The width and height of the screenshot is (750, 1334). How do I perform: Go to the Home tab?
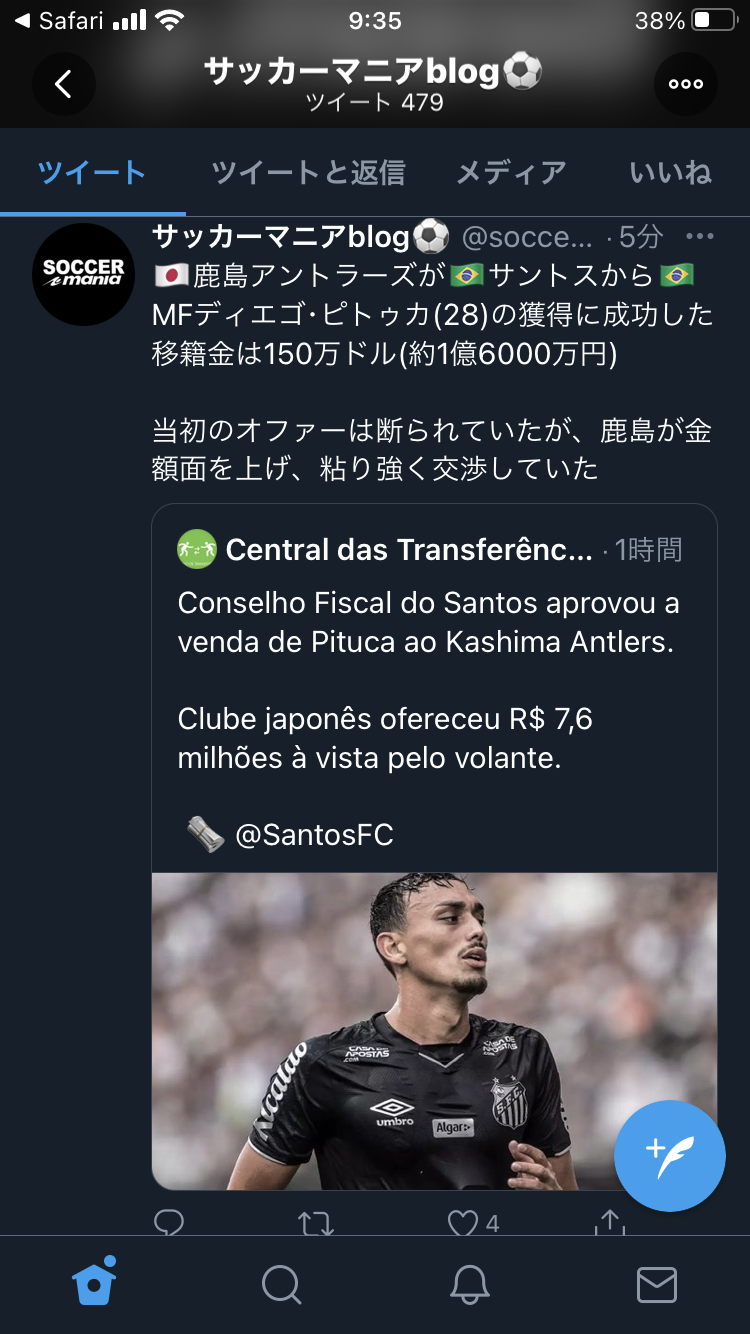94,1283
